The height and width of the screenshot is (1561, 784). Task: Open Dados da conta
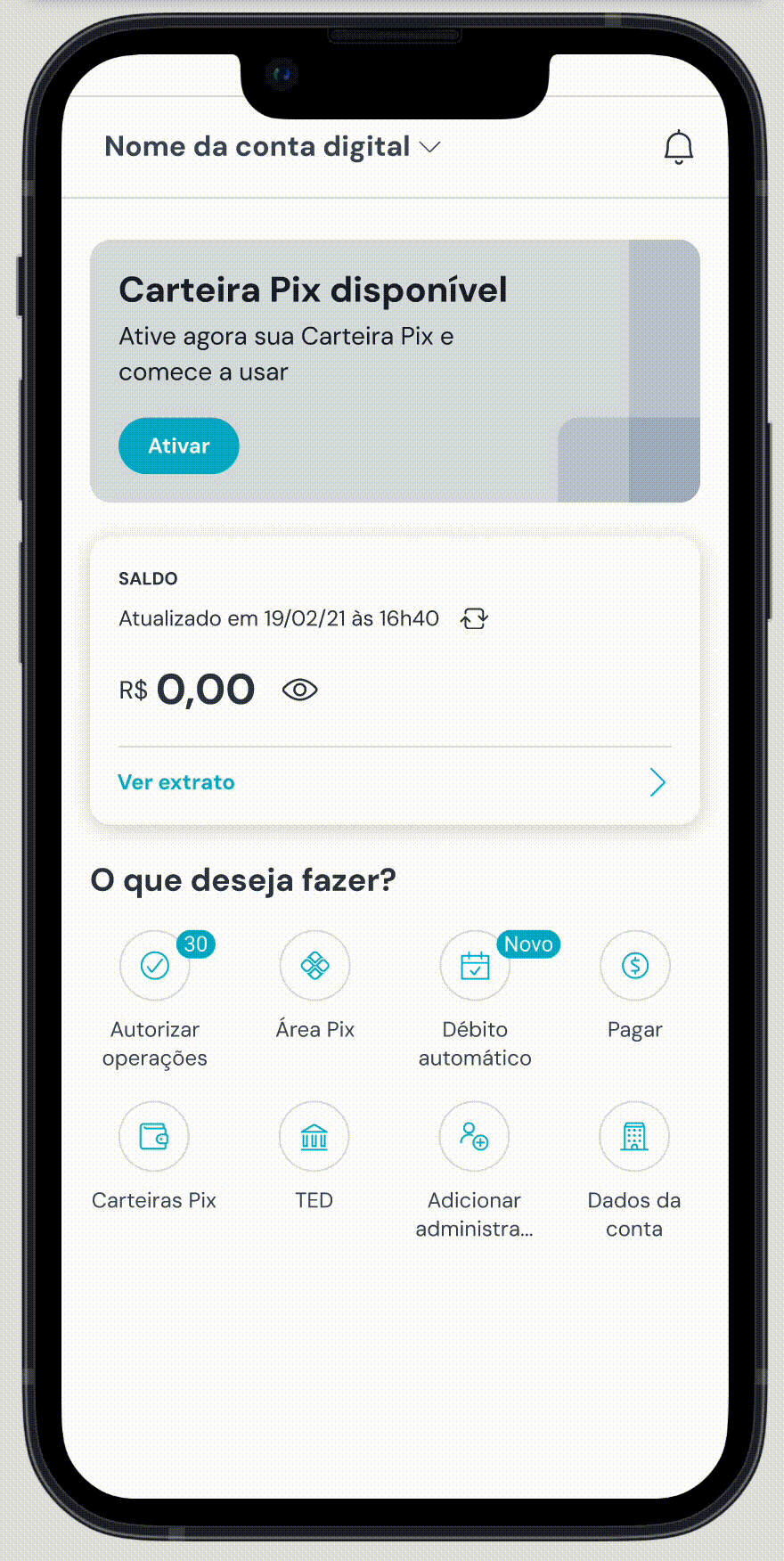click(x=633, y=1137)
